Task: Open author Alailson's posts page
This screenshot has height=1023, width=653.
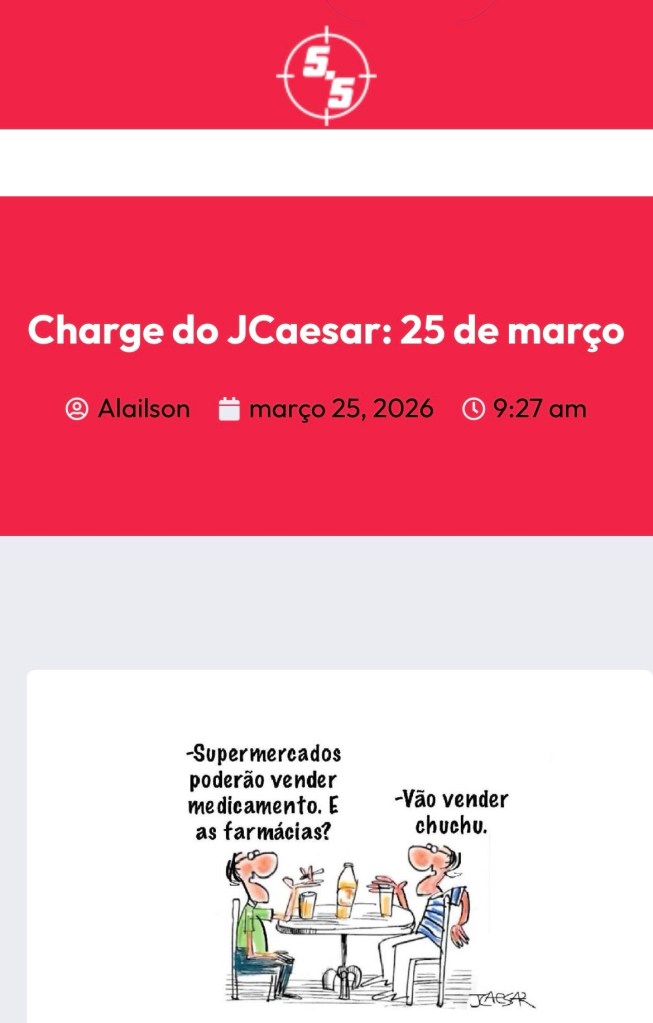Action: 142,409
